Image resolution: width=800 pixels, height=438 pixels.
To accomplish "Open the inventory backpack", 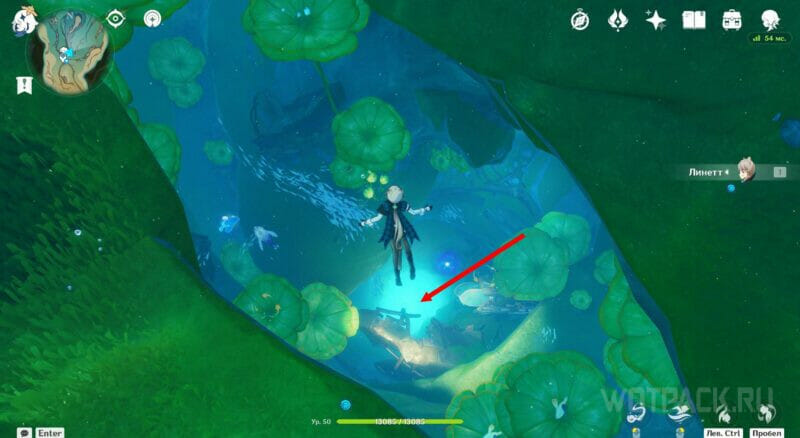I will coord(732,19).
